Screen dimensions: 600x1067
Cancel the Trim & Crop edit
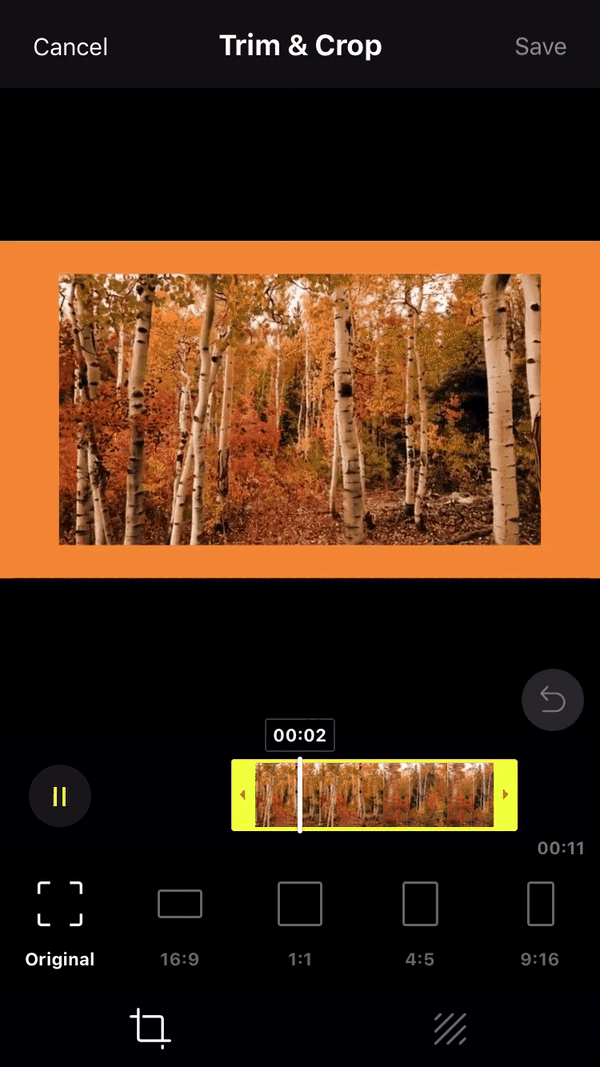(70, 47)
